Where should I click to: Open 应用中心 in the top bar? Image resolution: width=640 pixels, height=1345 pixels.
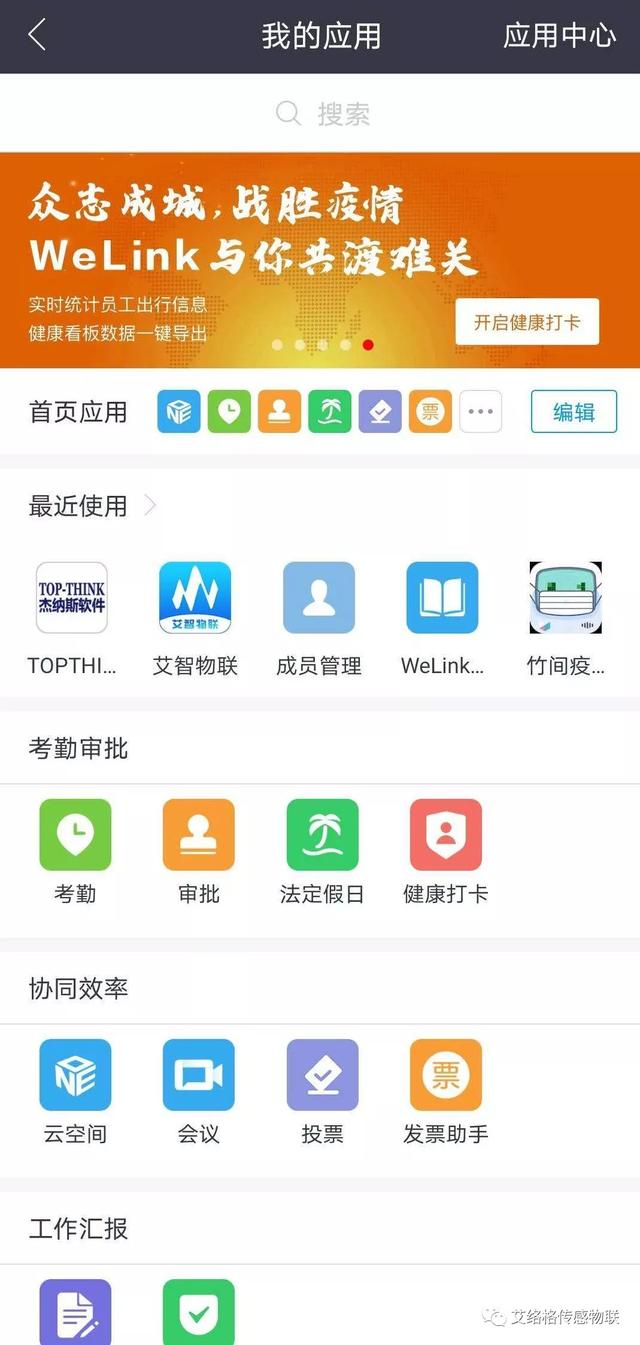tap(559, 36)
